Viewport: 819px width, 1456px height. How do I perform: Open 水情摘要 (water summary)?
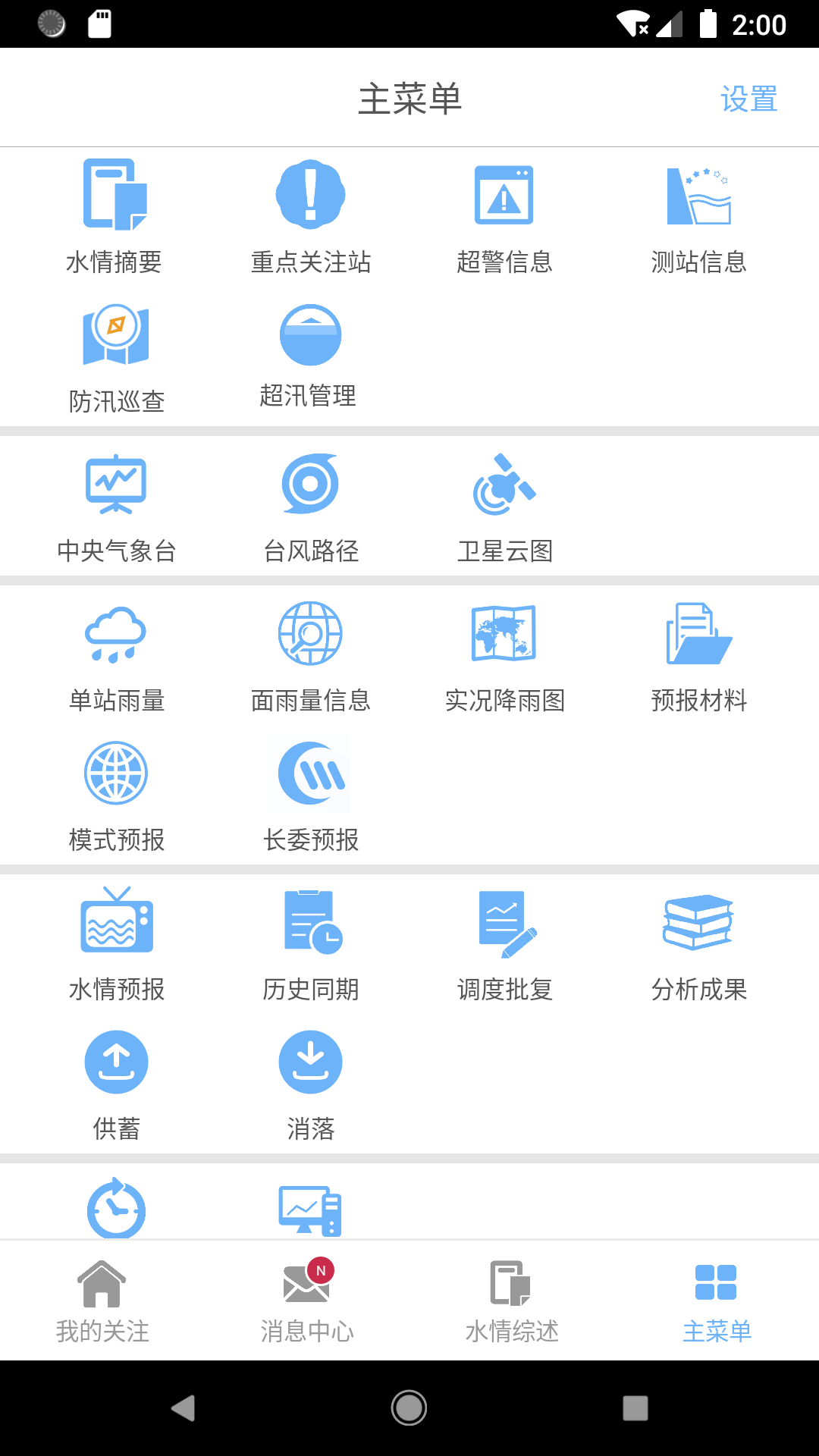115,215
